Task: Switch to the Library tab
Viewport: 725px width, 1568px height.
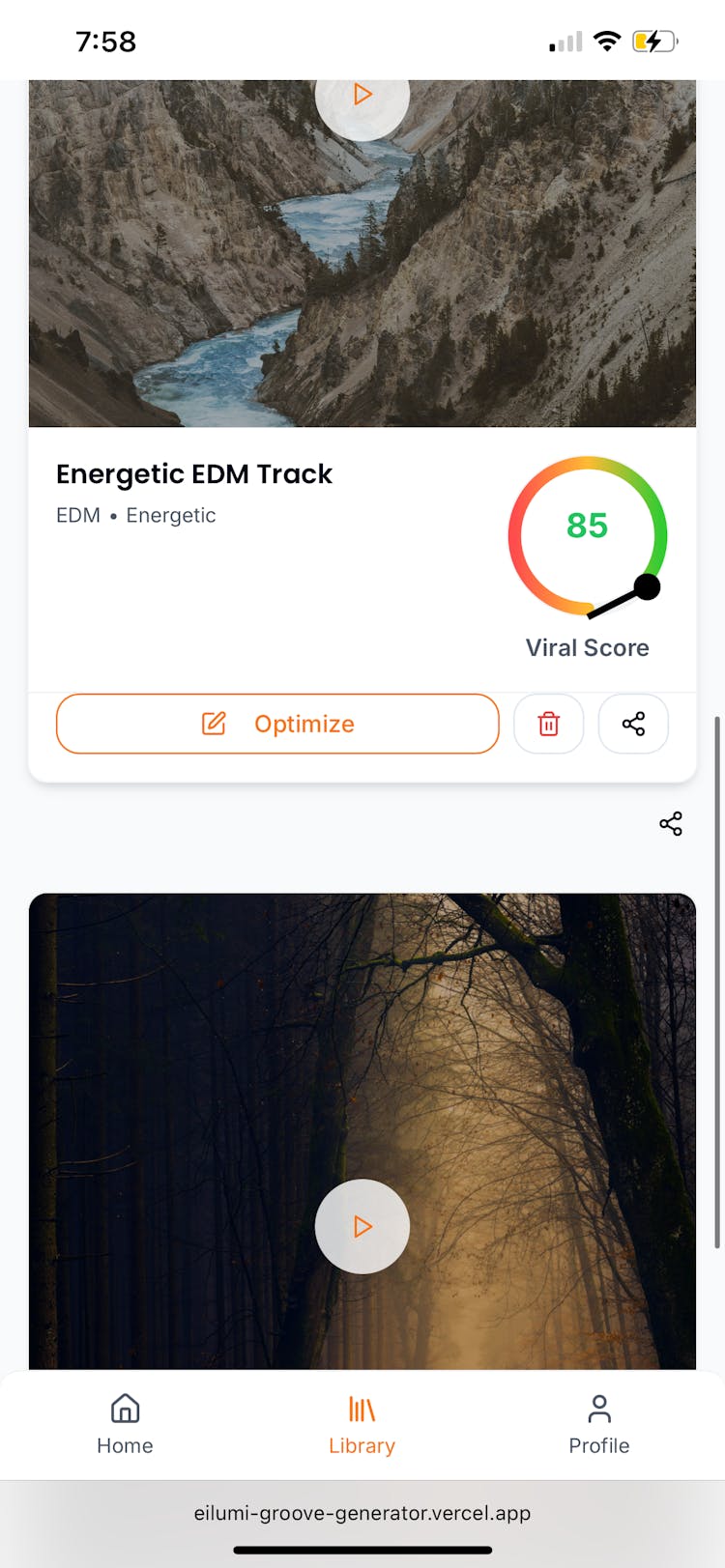Action: pos(362,1424)
